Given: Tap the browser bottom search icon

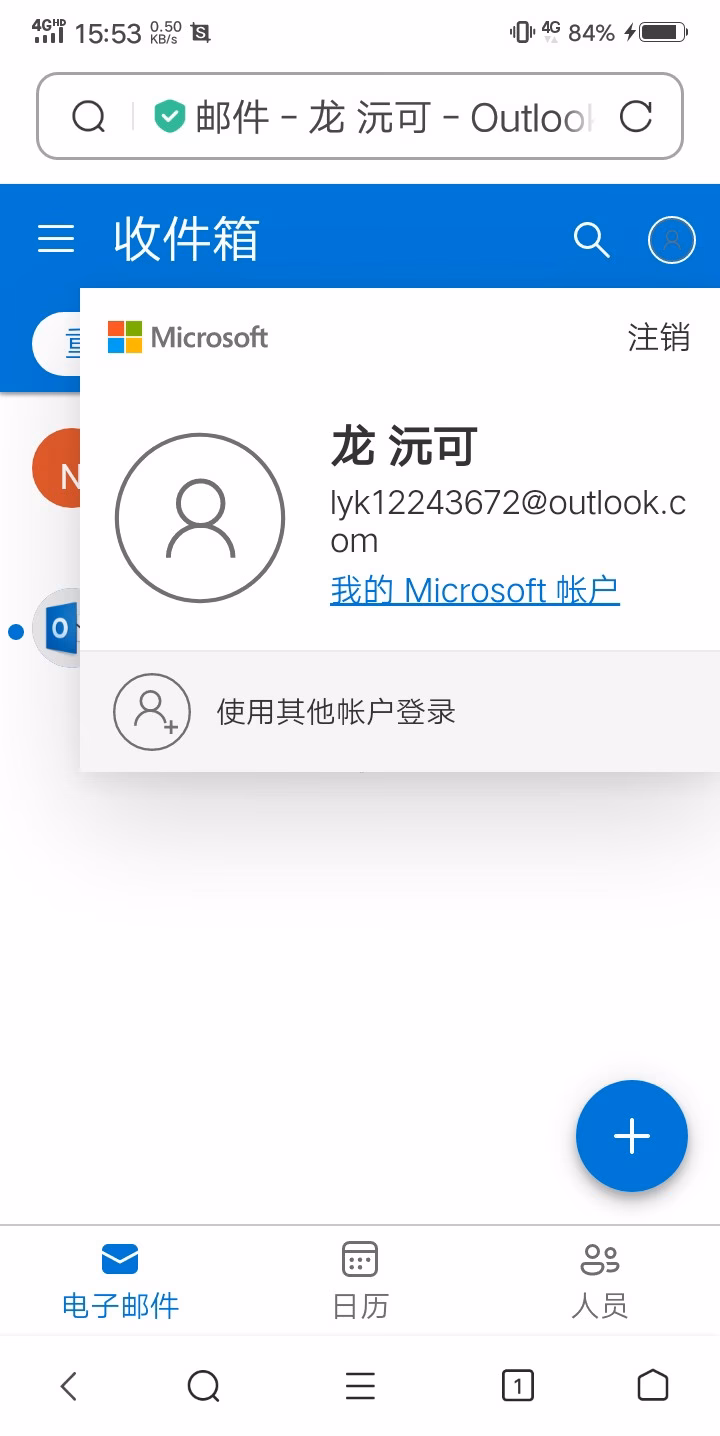Looking at the screenshot, I should point(203,1386).
